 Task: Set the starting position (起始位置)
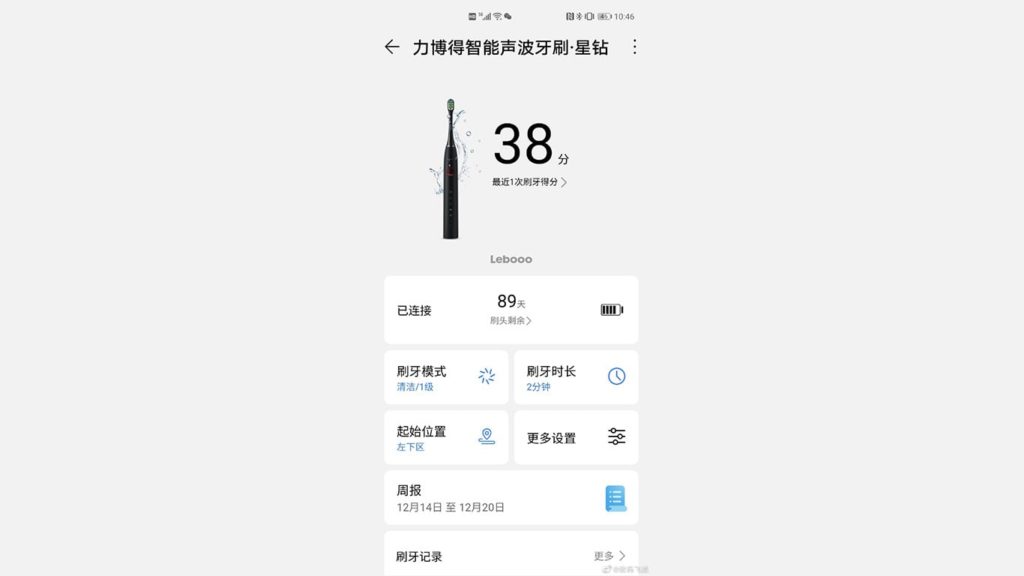point(446,437)
